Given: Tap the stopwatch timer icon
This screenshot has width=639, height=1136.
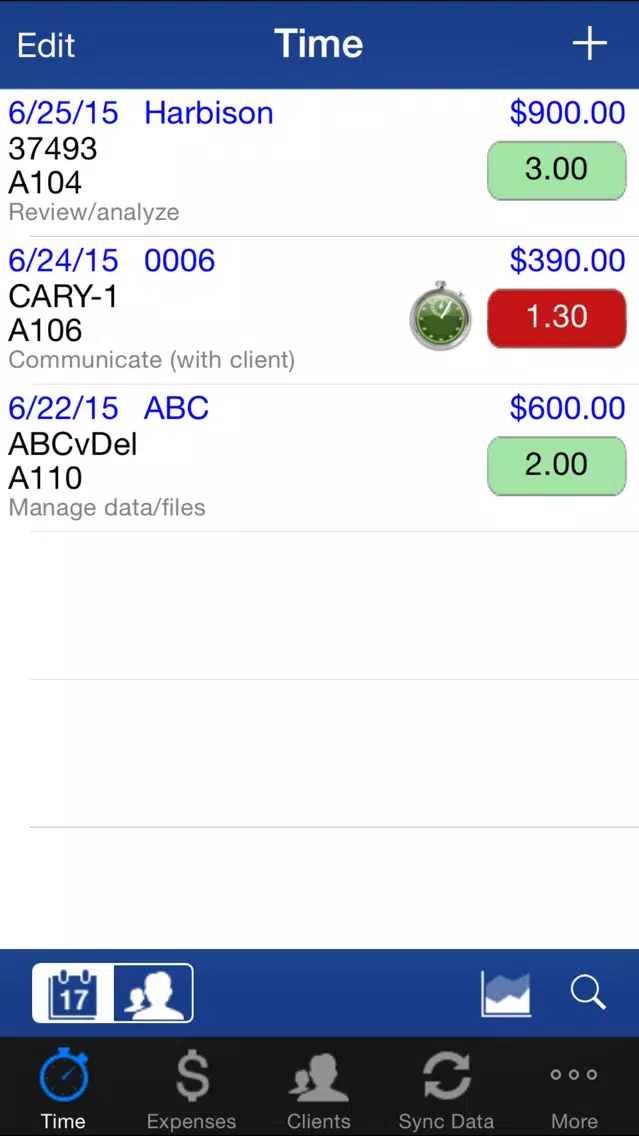Looking at the screenshot, I should click(440, 316).
